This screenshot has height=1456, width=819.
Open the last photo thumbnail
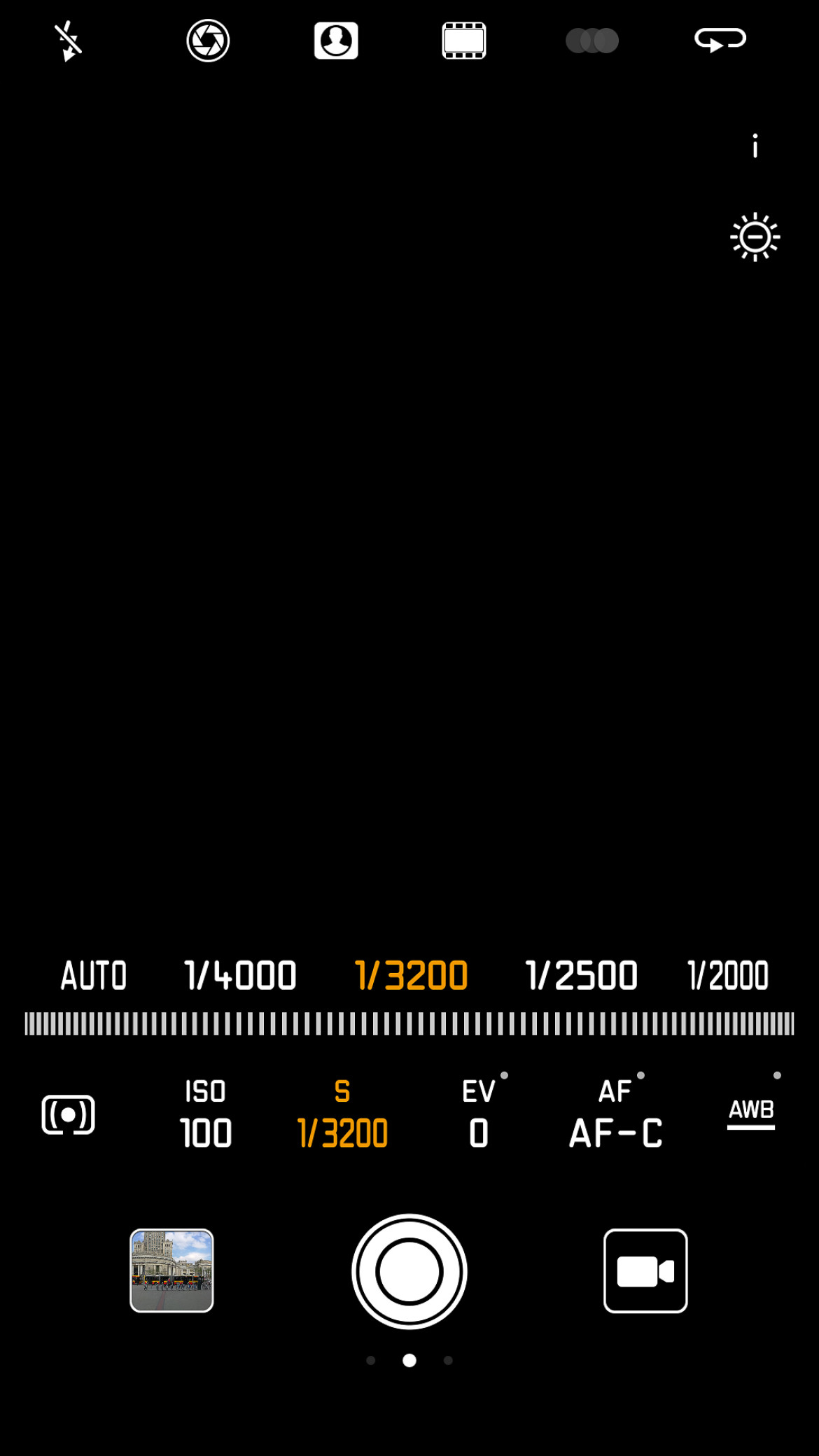point(171,1270)
